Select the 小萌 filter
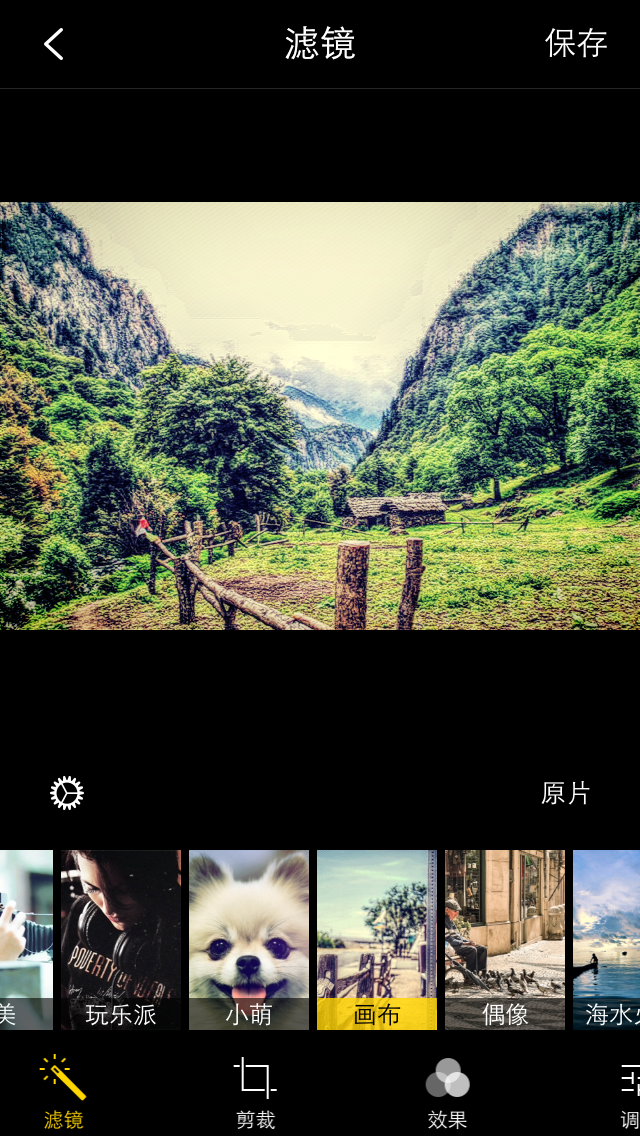The height and width of the screenshot is (1136, 640). tap(249, 939)
